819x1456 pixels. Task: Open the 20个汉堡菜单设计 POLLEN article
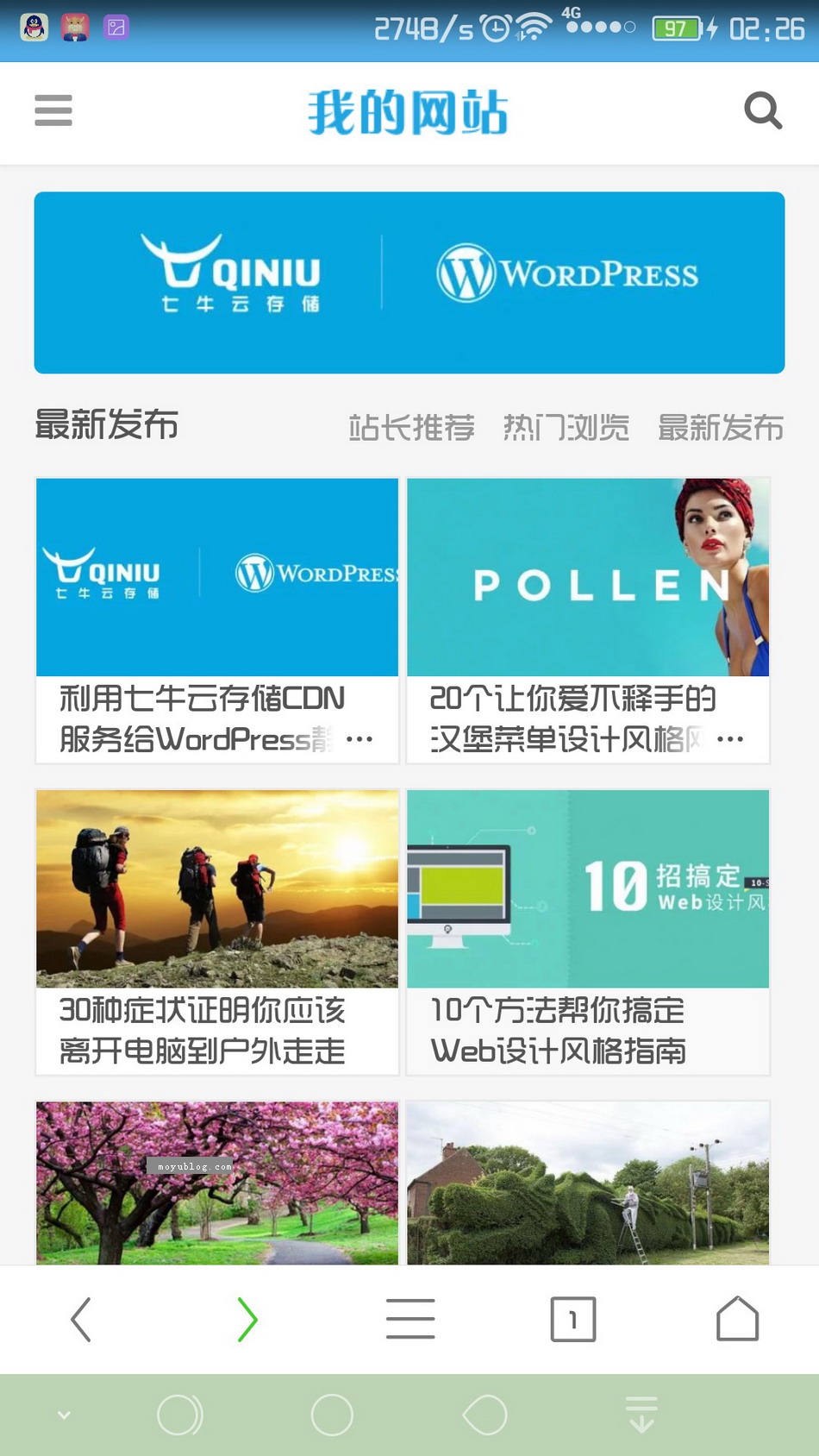[588, 621]
